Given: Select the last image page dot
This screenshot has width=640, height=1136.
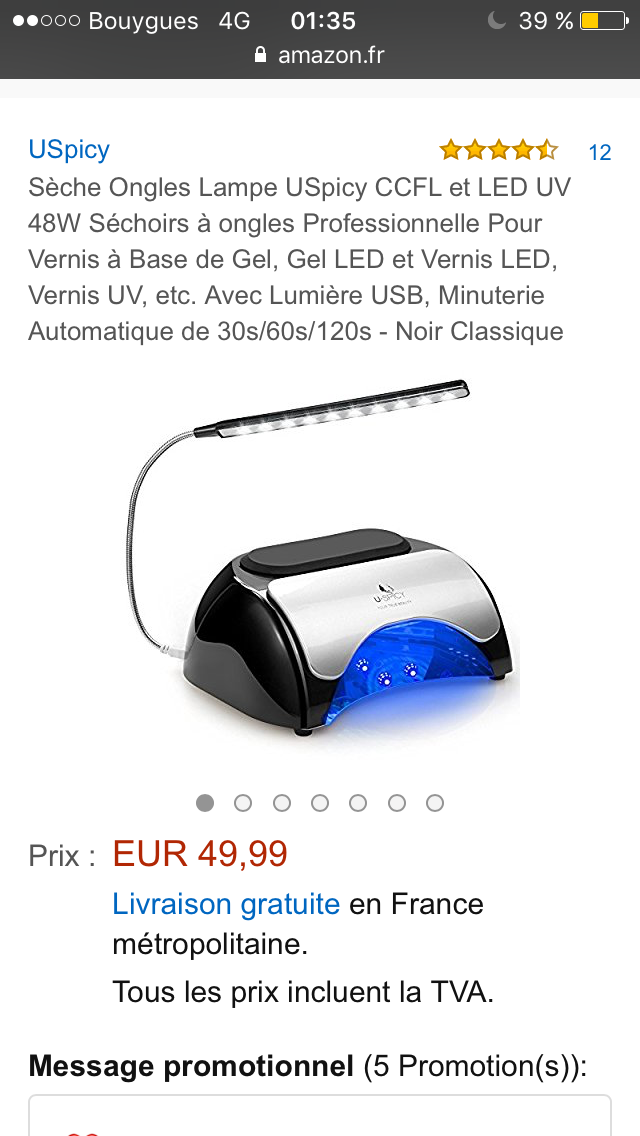Looking at the screenshot, I should pos(435,803).
